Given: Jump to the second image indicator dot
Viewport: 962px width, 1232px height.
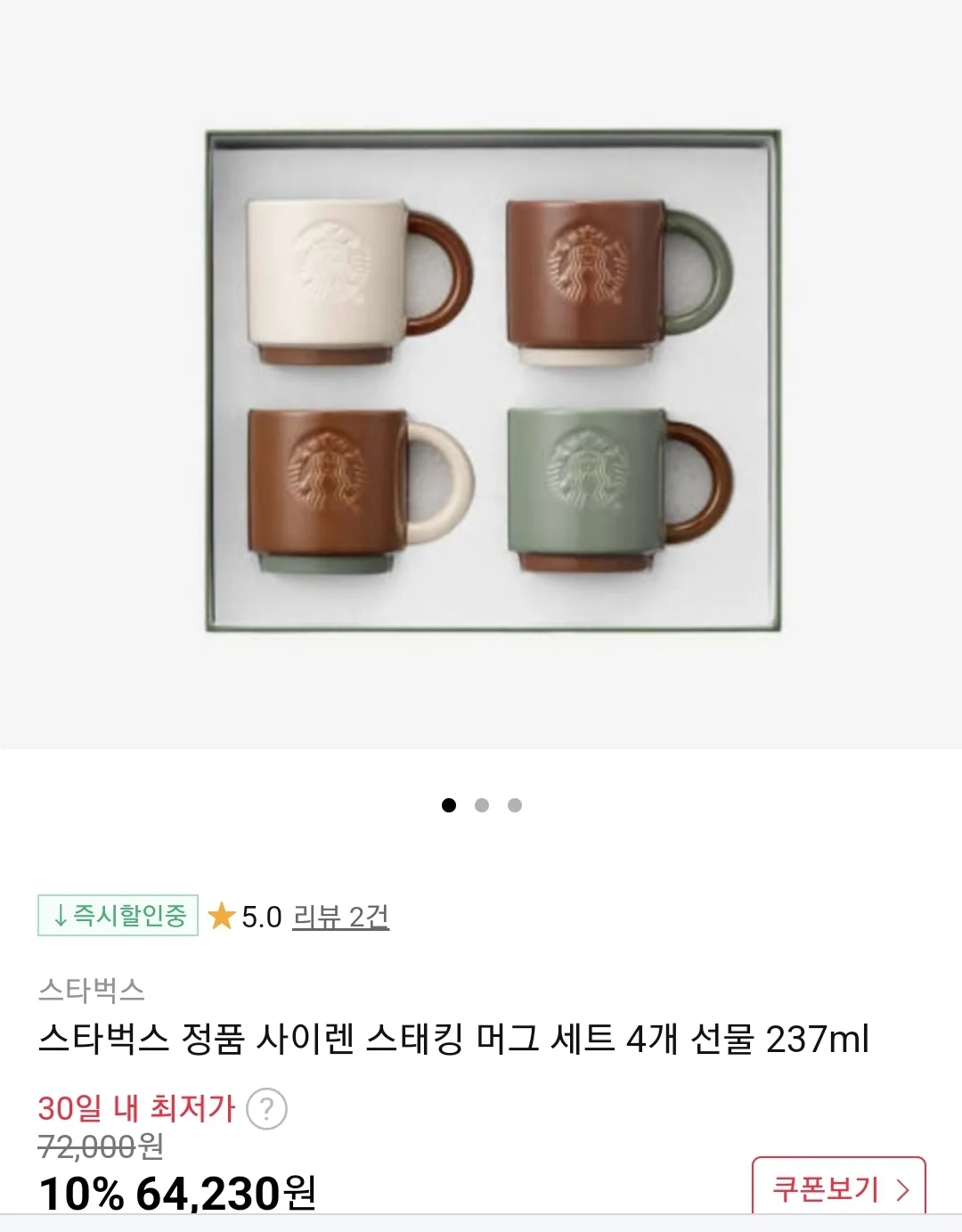Looking at the screenshot, I should click(x=482, y=805).
